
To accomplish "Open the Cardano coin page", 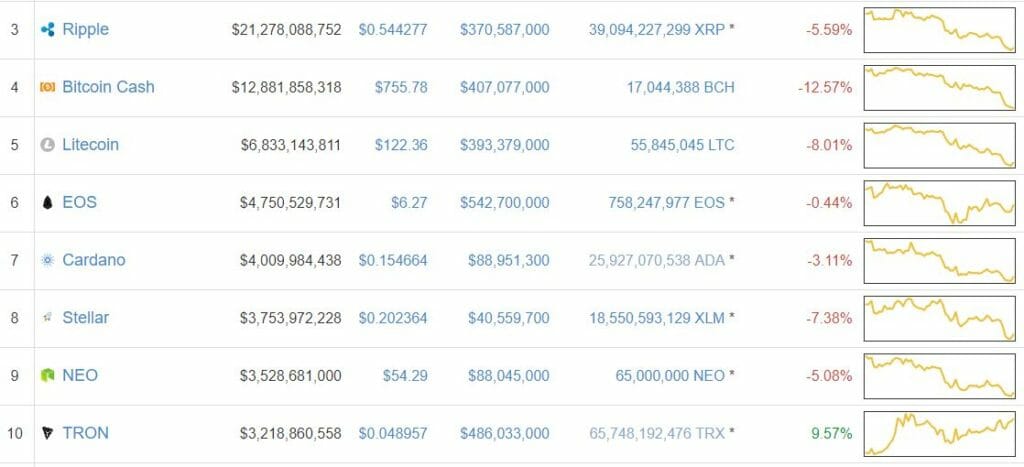I will [x=93, y=260].
